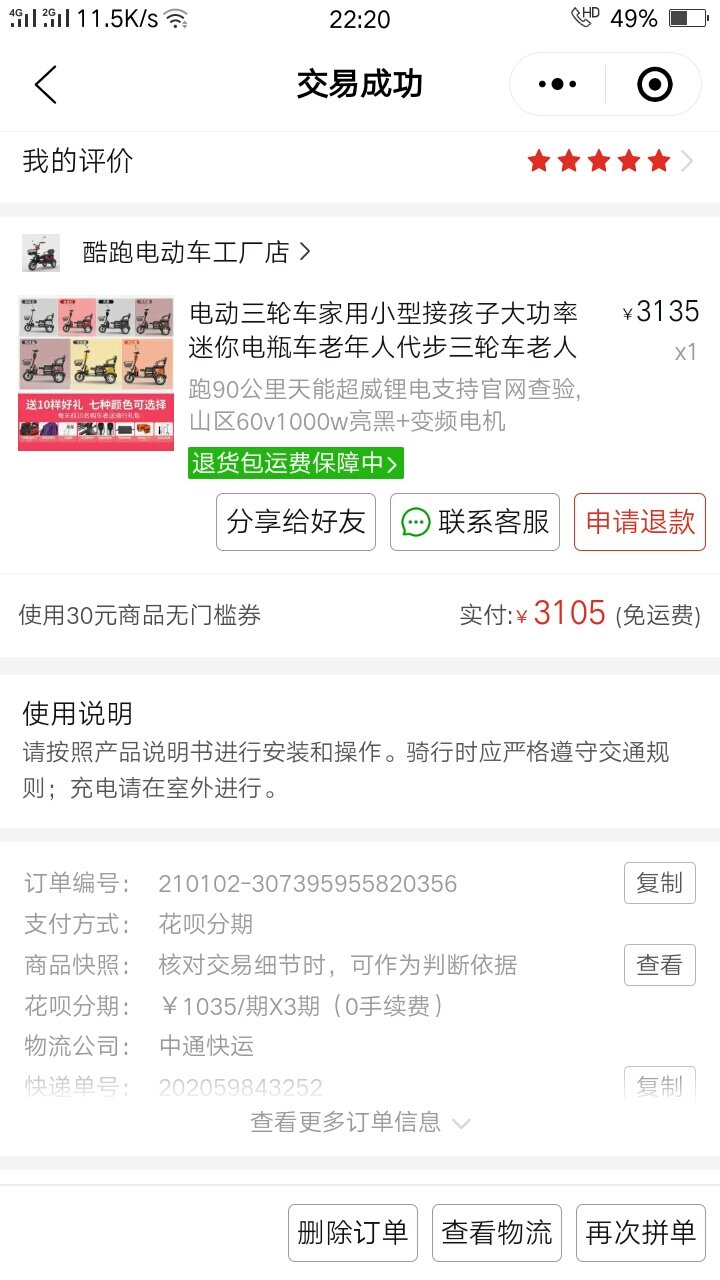Go back from the 交易成功 page
The height and width of the screenshot is (1280, 720).
tap(46, 85)
